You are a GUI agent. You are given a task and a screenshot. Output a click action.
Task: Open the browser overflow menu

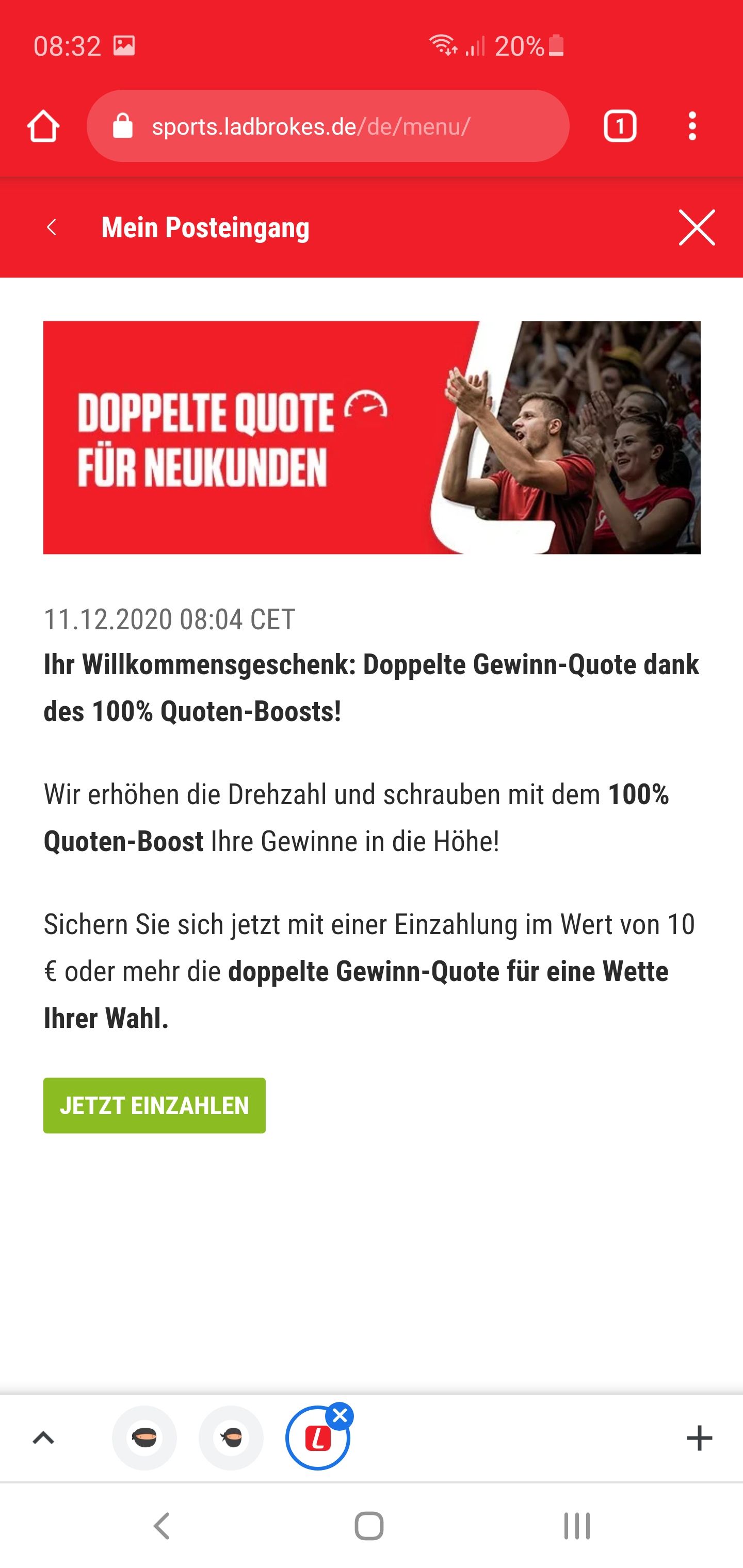pyautogui.click(x=692, y=126)
